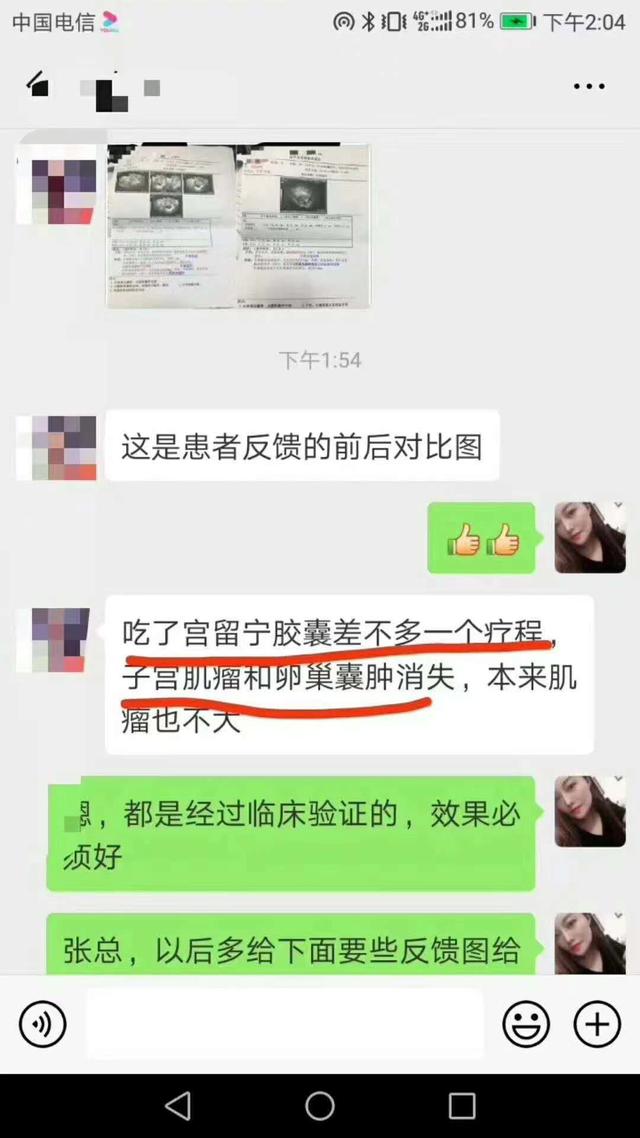This screenshot has height=1138, width=640.
Task: Open the plus attachment menu
Action: [597, 1023]
